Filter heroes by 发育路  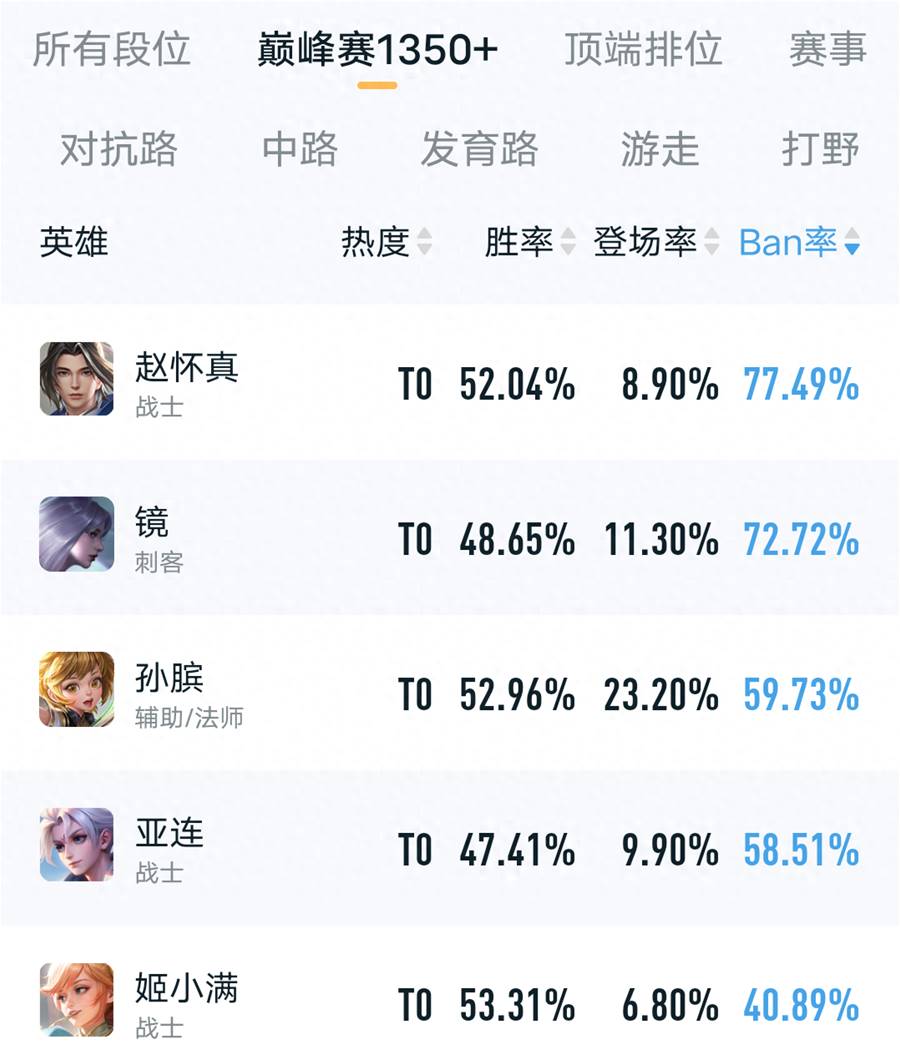[479, 149]
